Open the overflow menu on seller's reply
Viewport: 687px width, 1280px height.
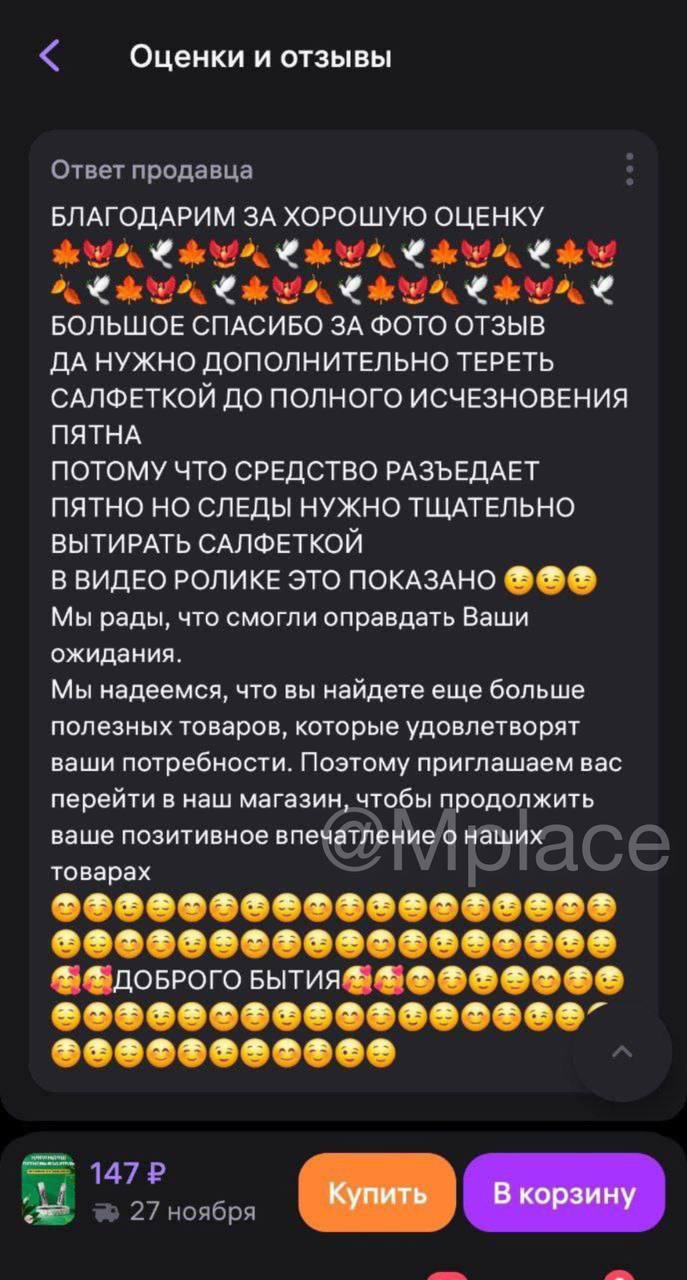pos(629,170)
